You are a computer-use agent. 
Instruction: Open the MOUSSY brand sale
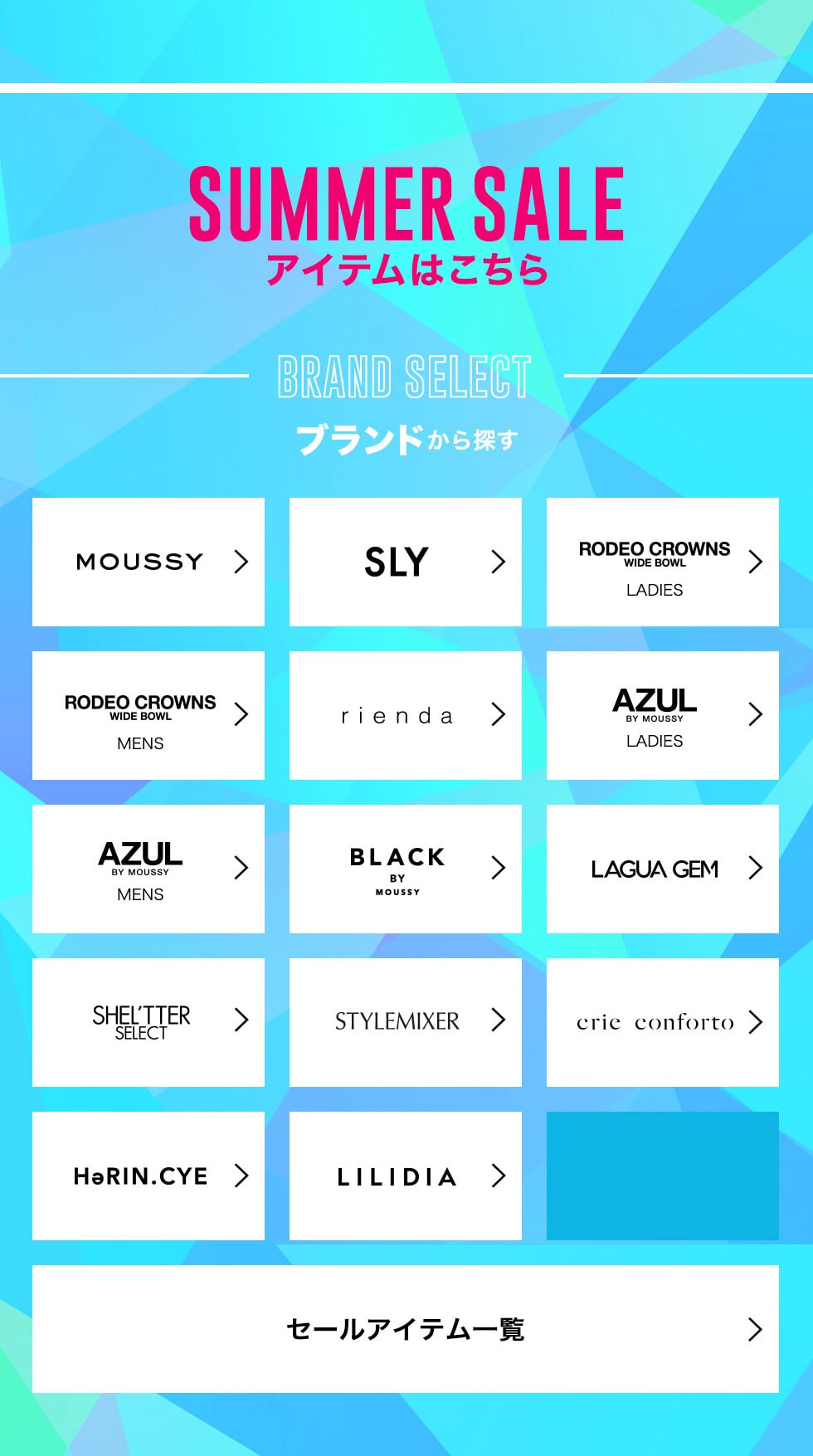[148, 562]
